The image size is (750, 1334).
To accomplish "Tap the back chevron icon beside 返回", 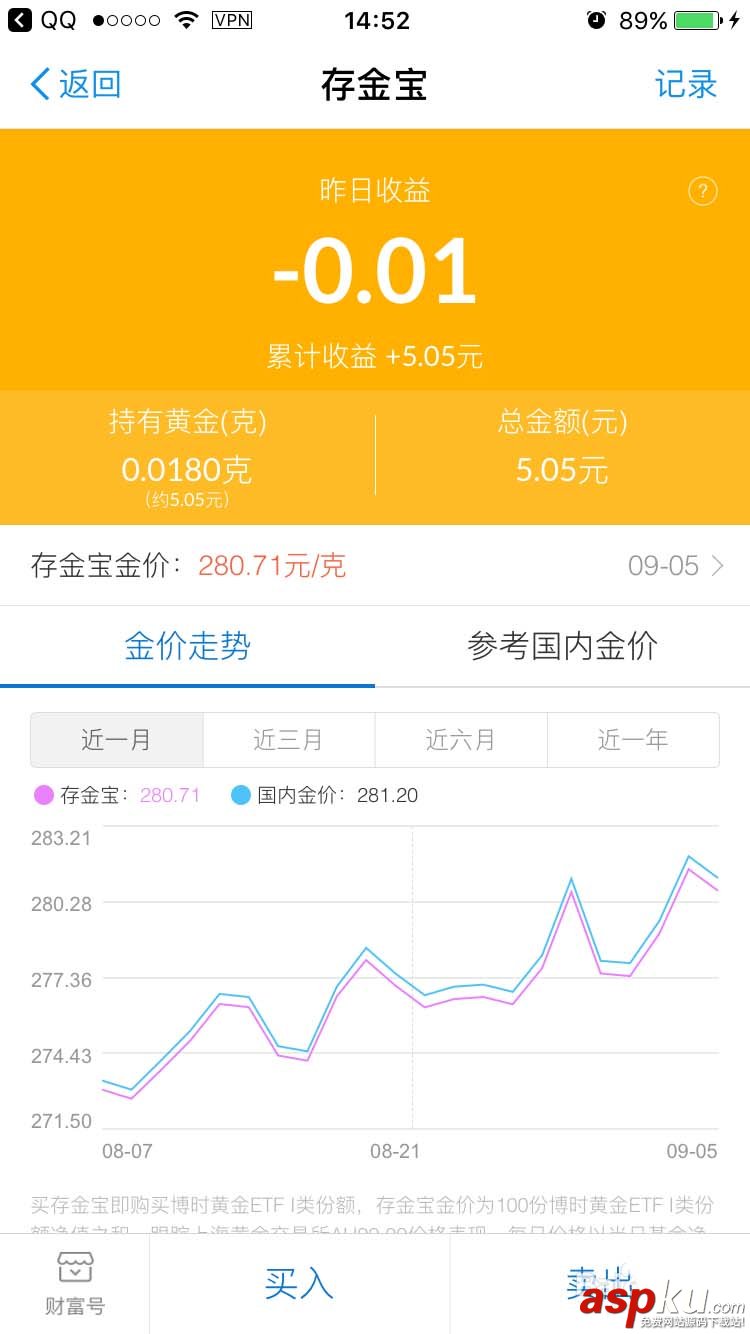I will [36, 84].
